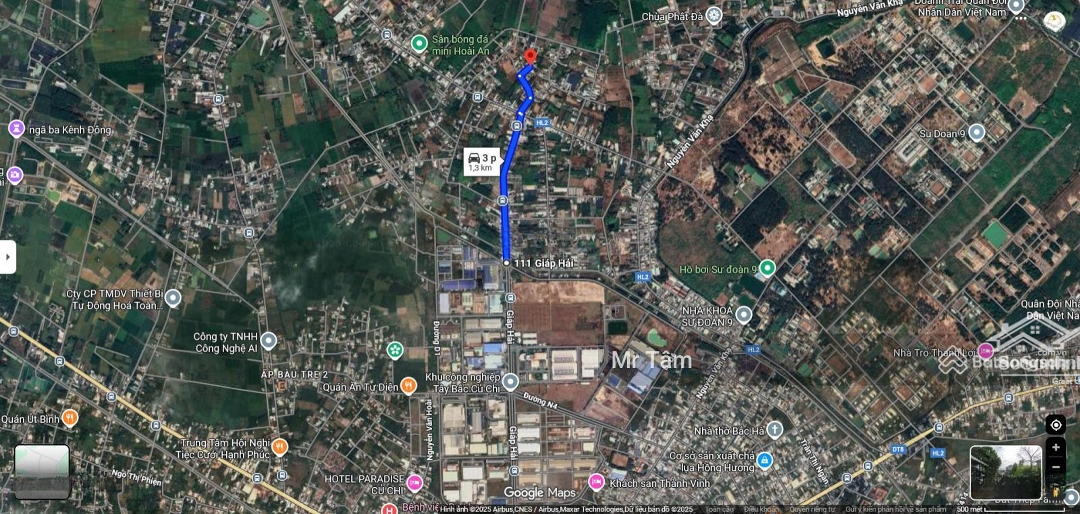Viewport: 1080px width, 514px height.
Task: Open Quán Út Bình restaurant marker
Action: click(x=69, y=417)
